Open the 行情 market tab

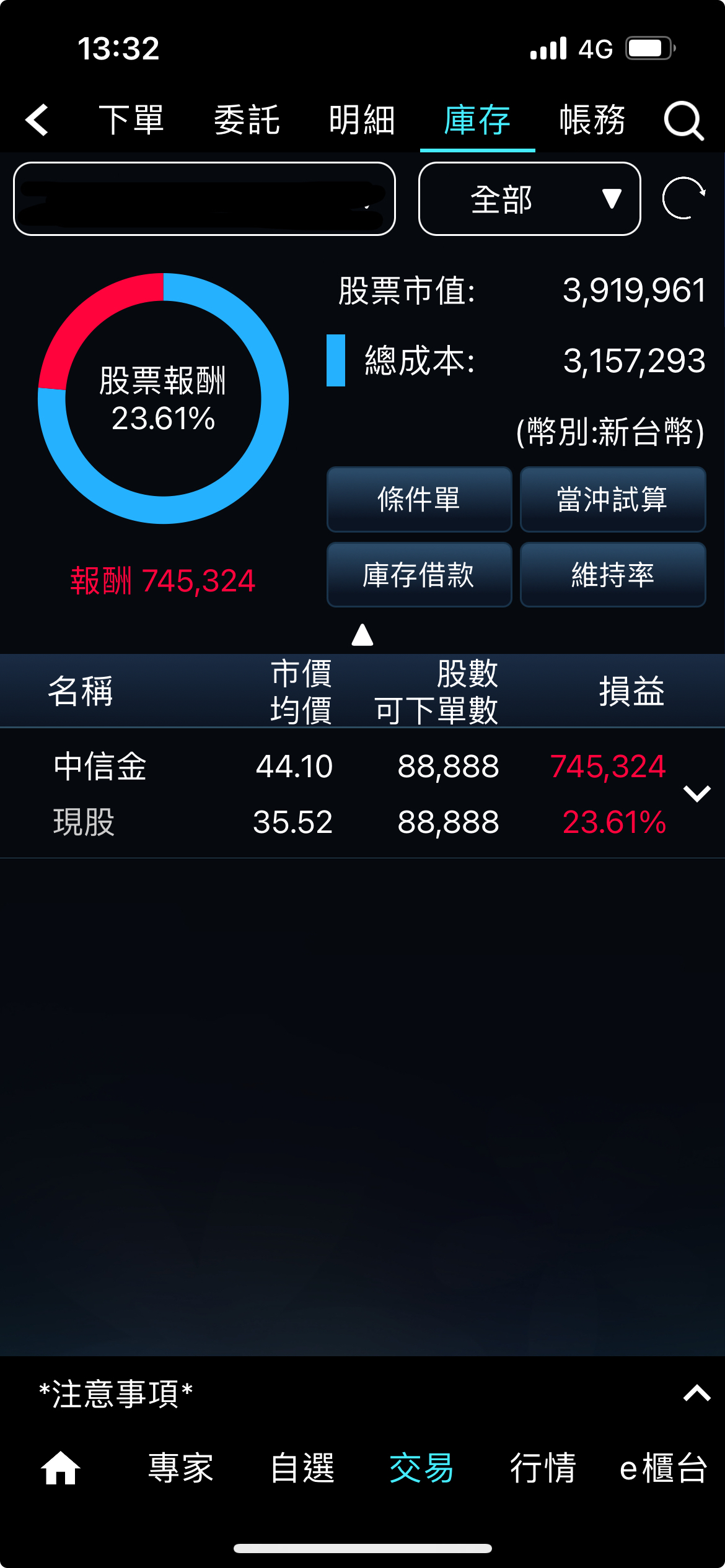(543, 1468)
